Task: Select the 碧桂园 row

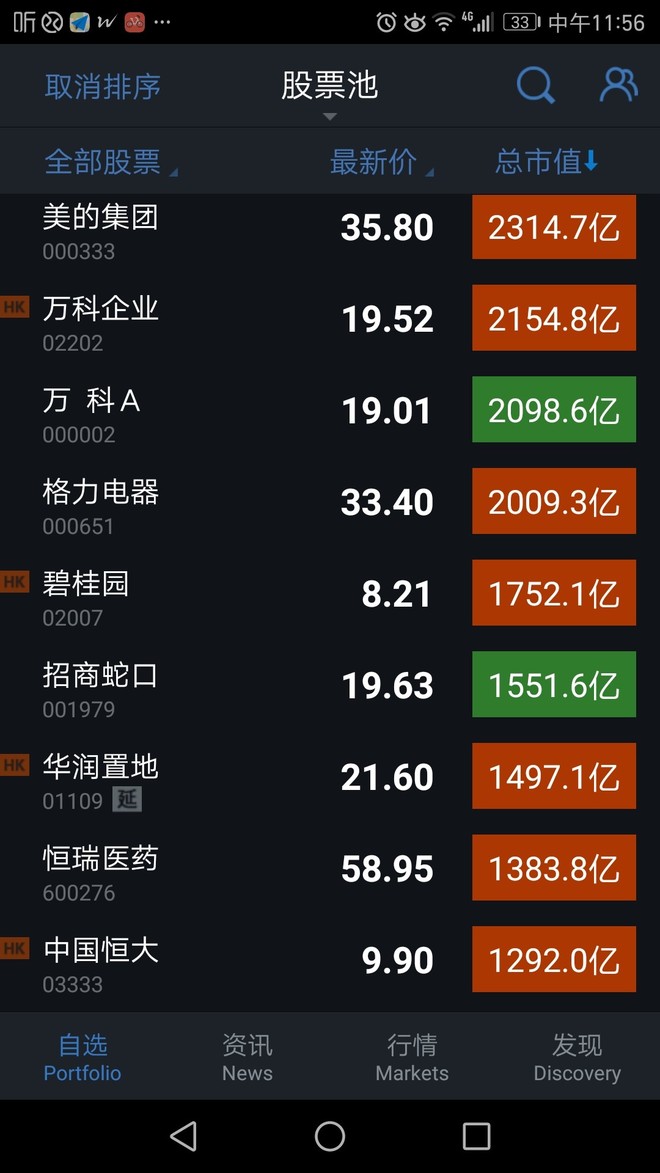Action: (330, 593)
